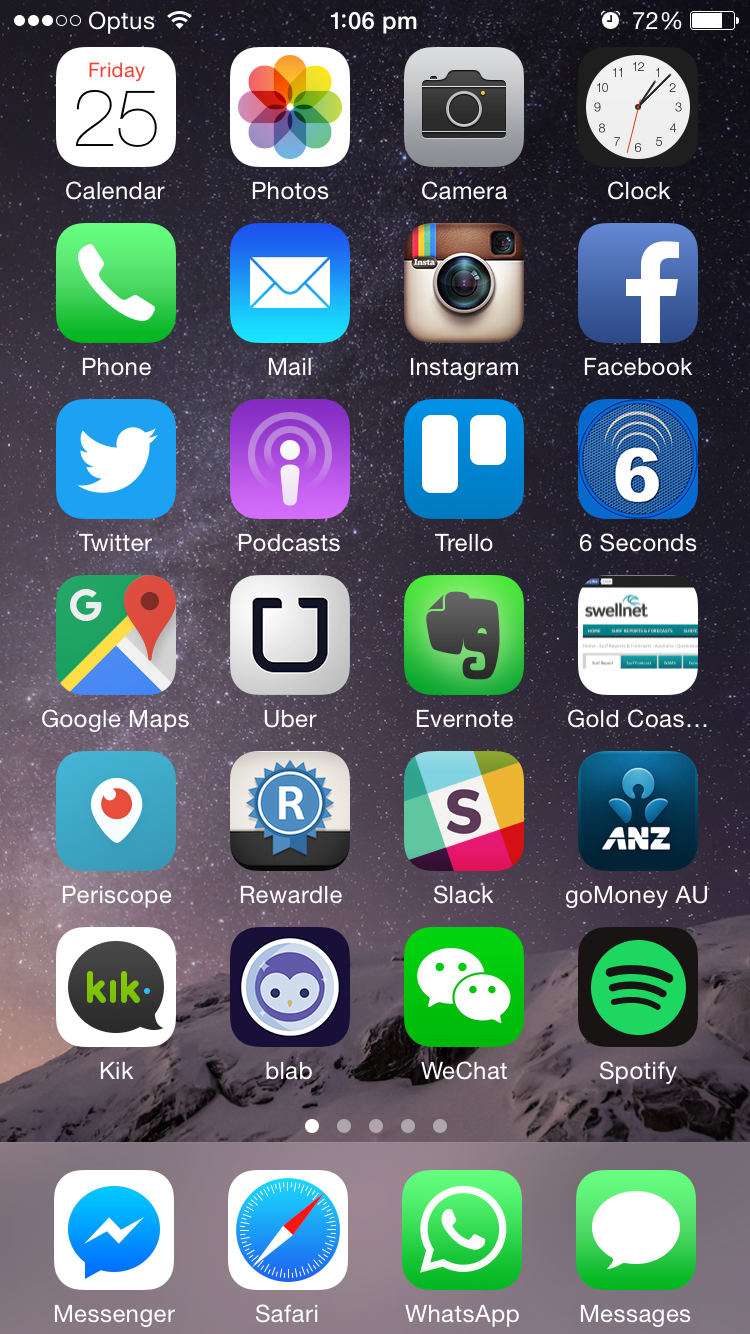750x1334 pixels.
Task: Launch the Uber app
Action: tap(290, 635)
